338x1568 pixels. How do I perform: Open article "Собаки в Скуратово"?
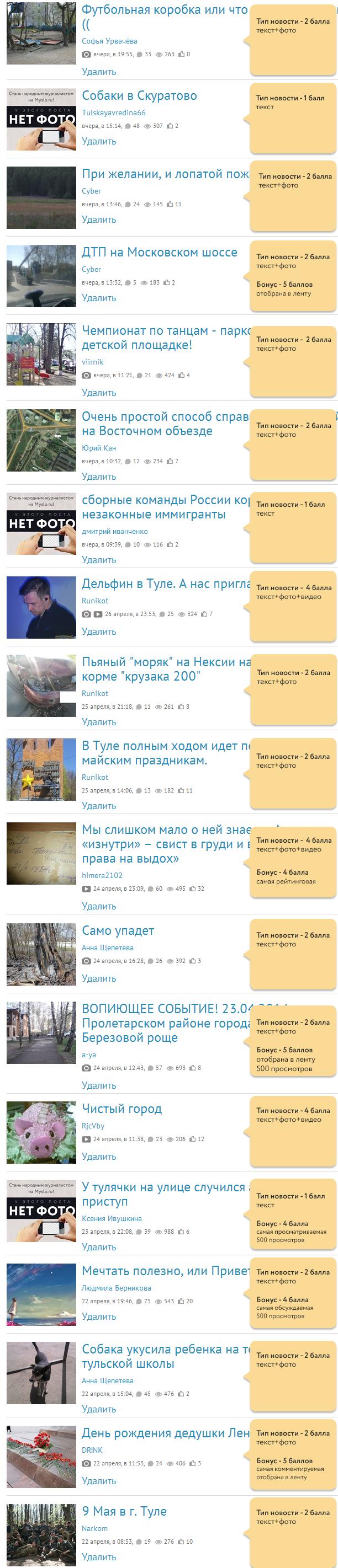[139, 95]
